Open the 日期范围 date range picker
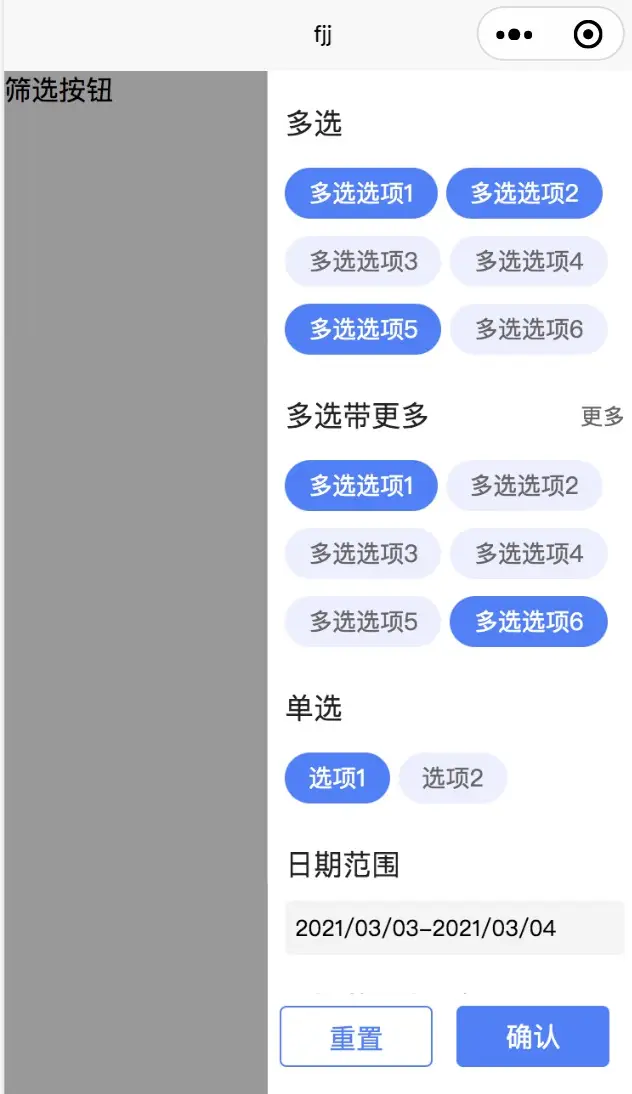This screenshot has width=632, height=1094. click(x=454, y=928)
